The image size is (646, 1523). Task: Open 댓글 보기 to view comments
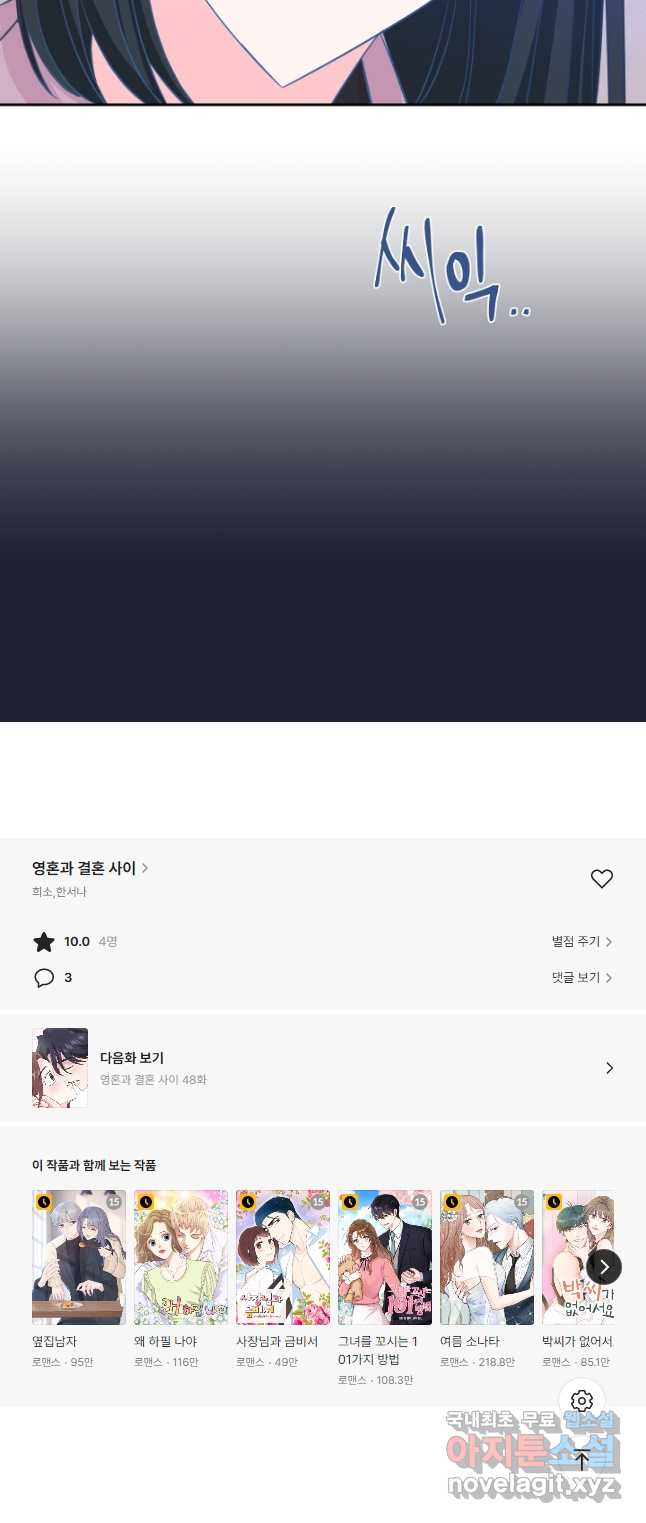[581, 978]
